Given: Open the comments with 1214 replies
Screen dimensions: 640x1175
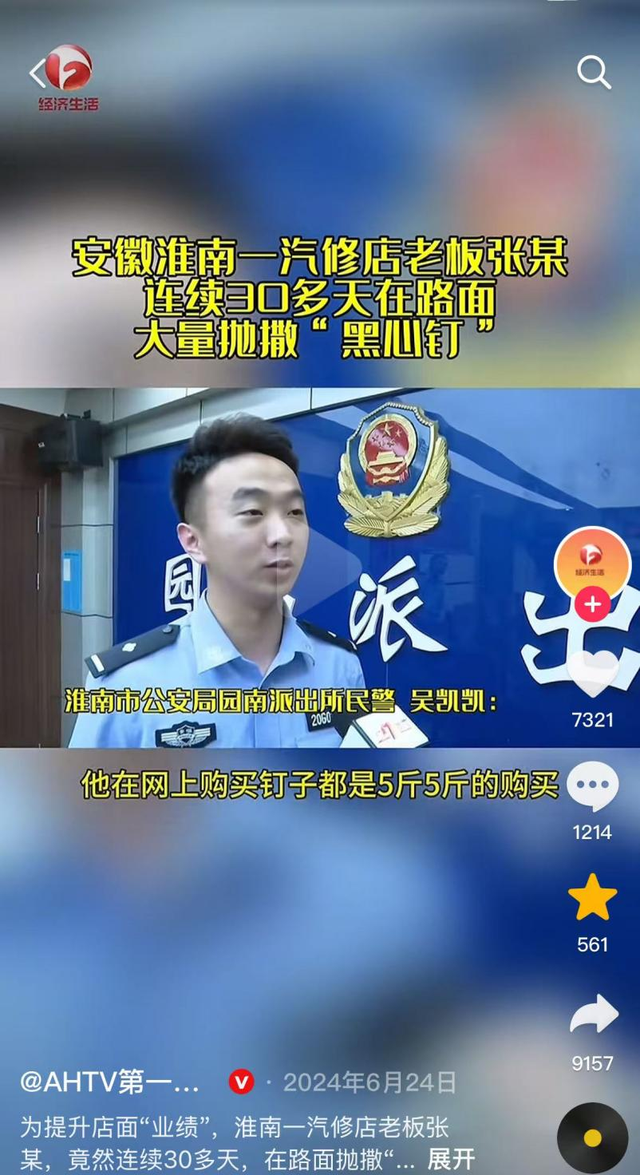Looking at the screenshot, I should [x=592, y=788].
